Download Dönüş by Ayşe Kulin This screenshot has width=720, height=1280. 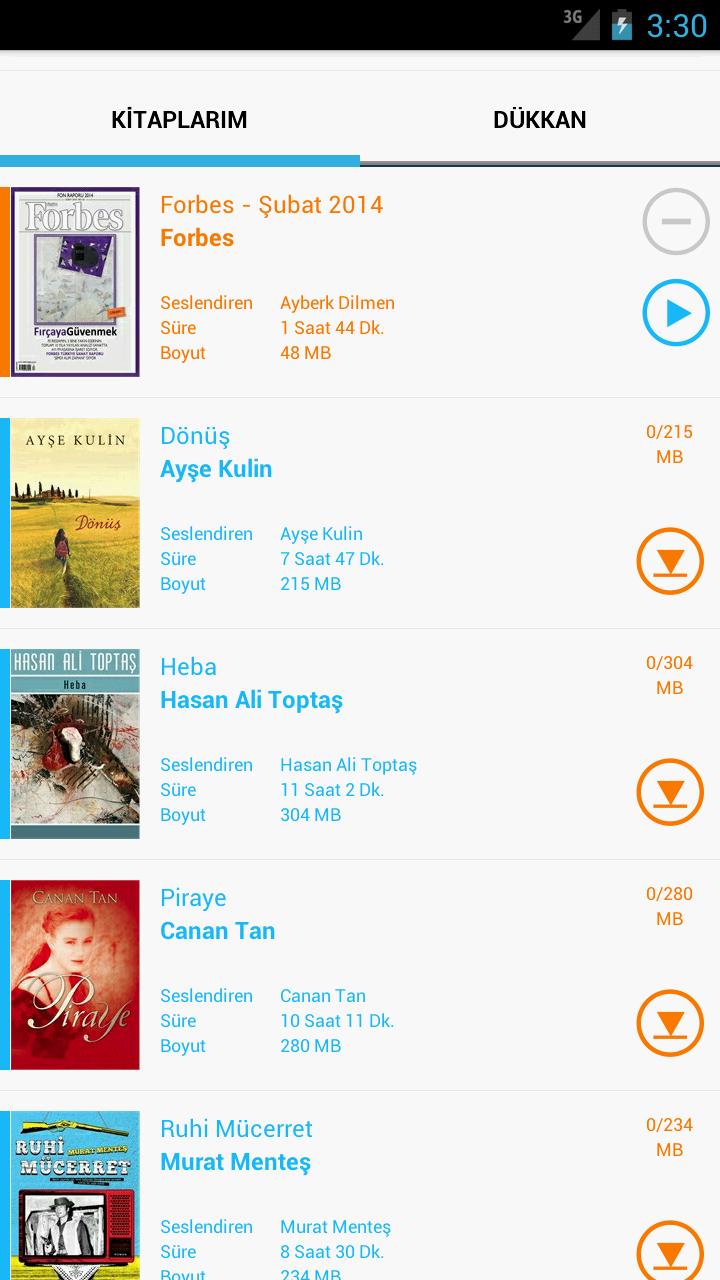pyautogui.click(x=669, y=561)
